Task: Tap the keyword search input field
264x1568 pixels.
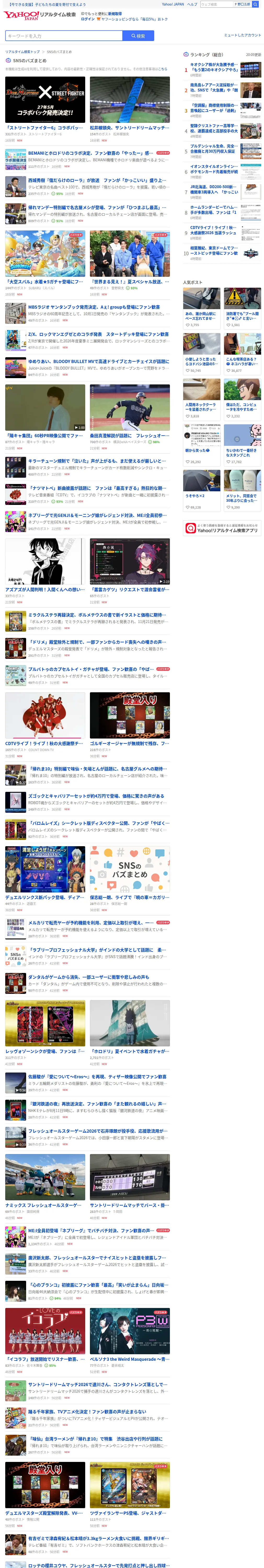Action: click(x=64, y=36)
